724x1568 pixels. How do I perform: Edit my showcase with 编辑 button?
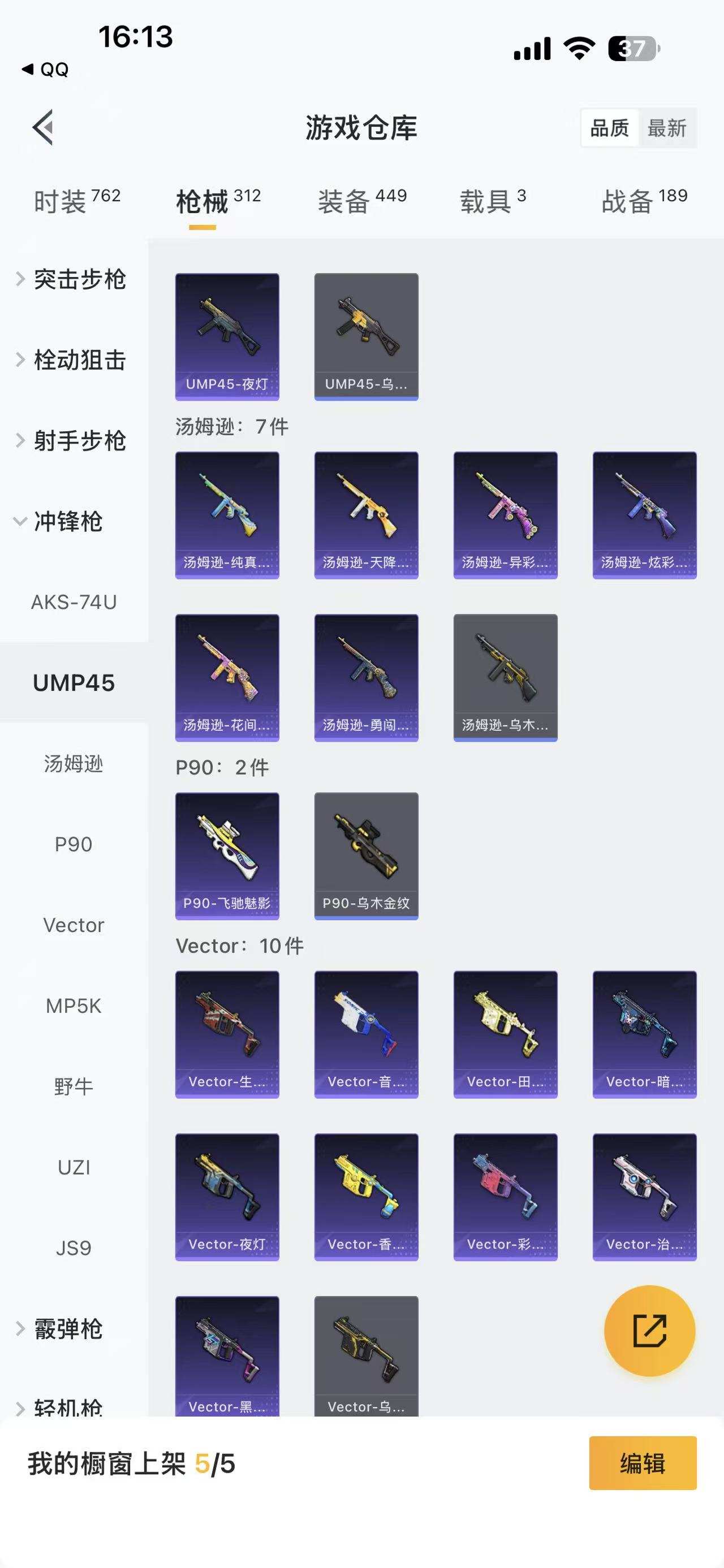[x=643, y=1463]
